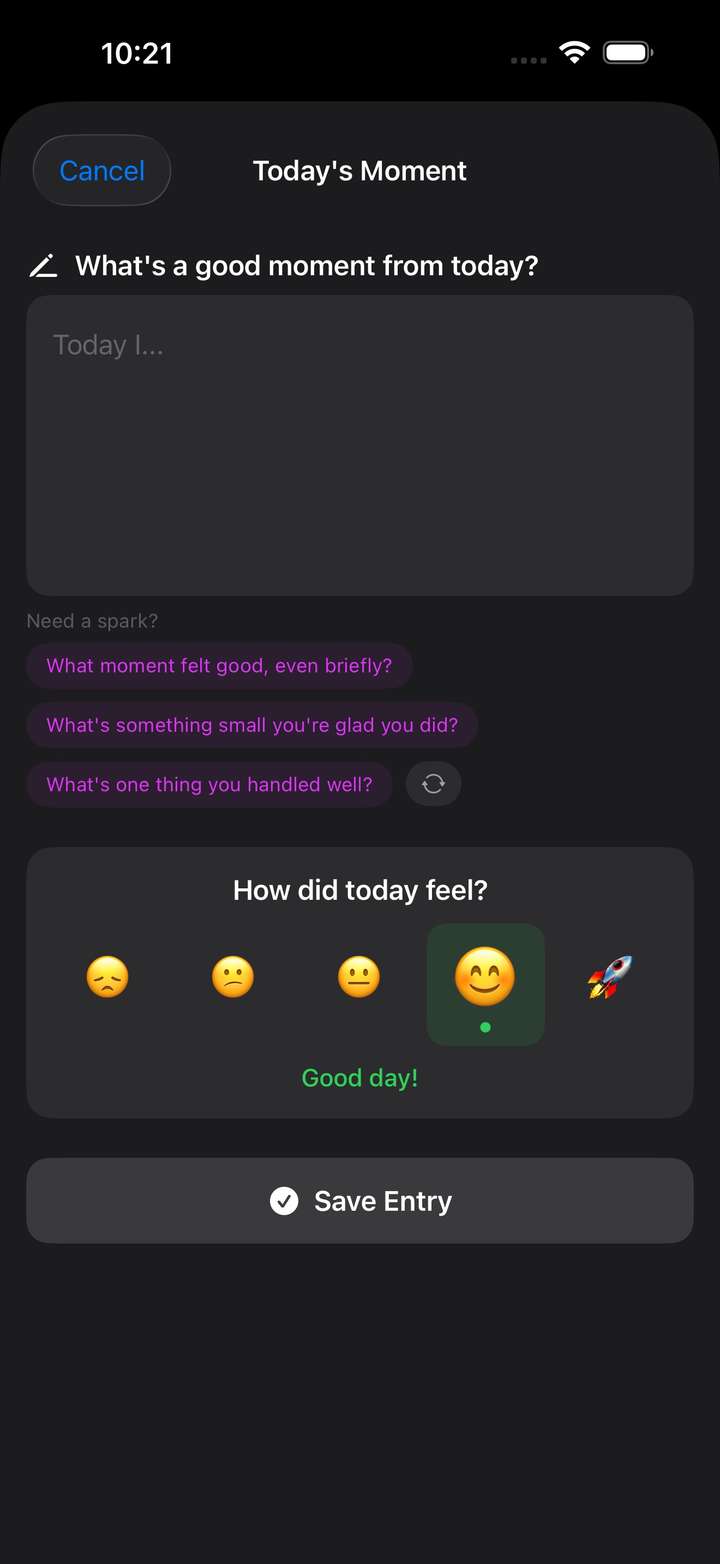Screen dimensions: 720x1564
Task: Choose the 'What moment felt good, even briefly?' prompt
Action: [219, 666]
